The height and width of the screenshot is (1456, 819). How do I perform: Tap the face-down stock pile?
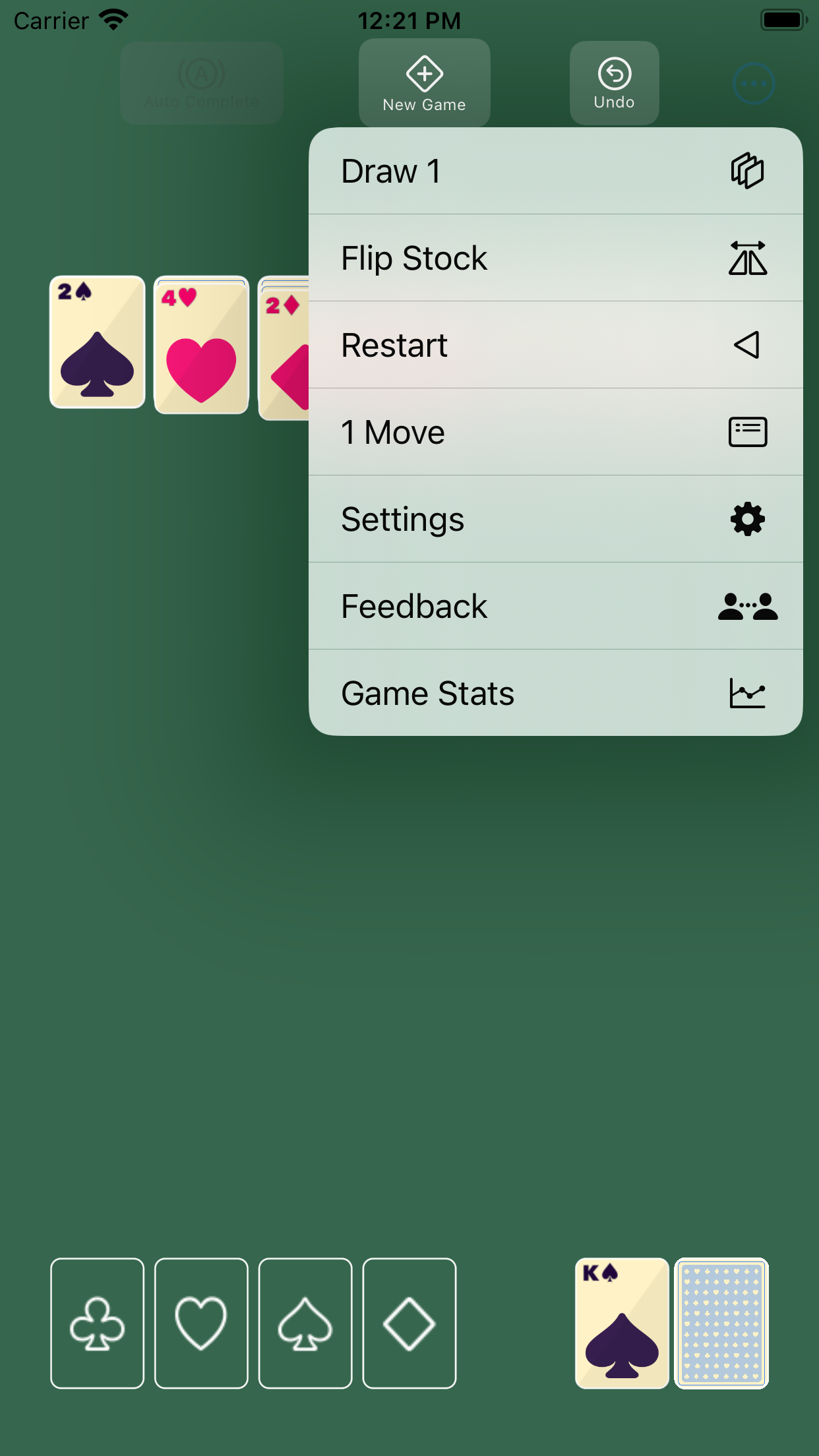(721, 1322)
